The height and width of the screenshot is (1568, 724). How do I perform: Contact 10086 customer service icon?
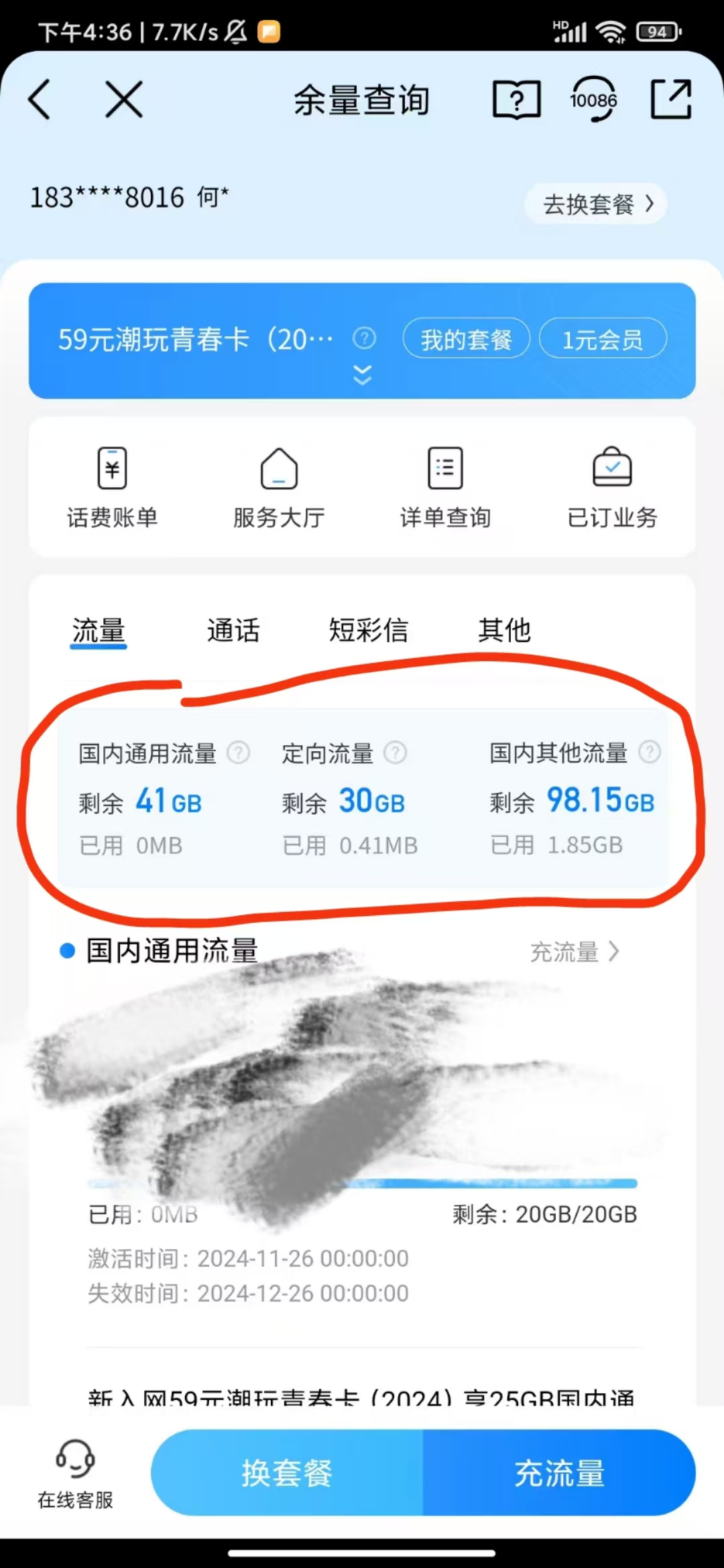tap(593, 100)
